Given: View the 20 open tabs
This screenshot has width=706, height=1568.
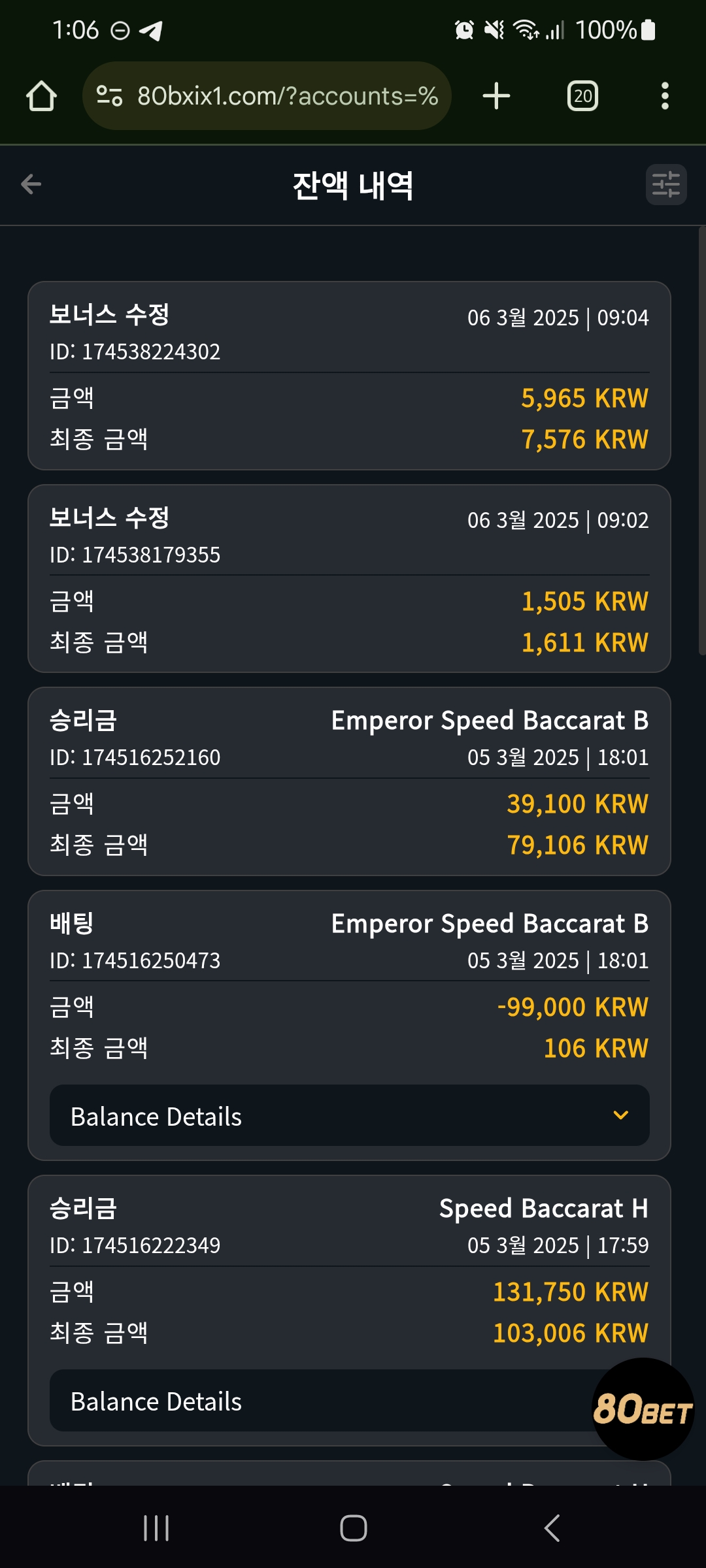Looking at the screenshot, I should click(x=582, y=96).
